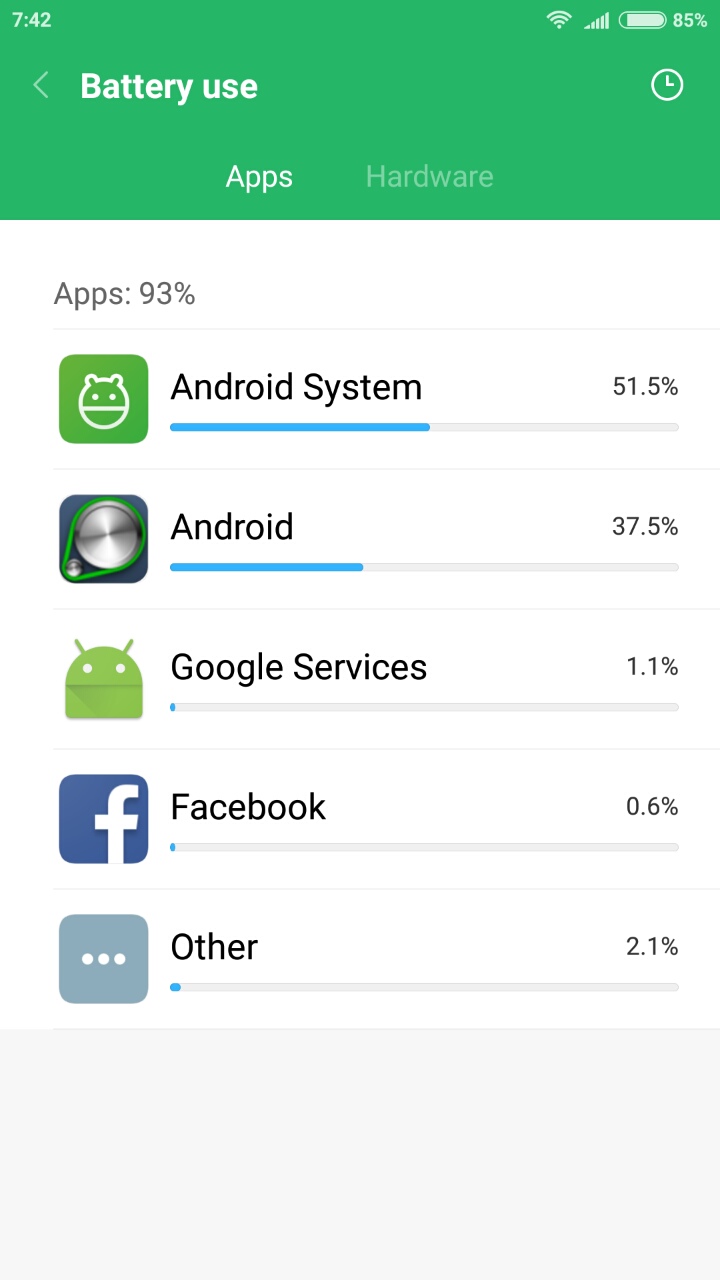Switch to the Hardware tab
This screenshot has width=720, height=1280.
pos(429,177)
